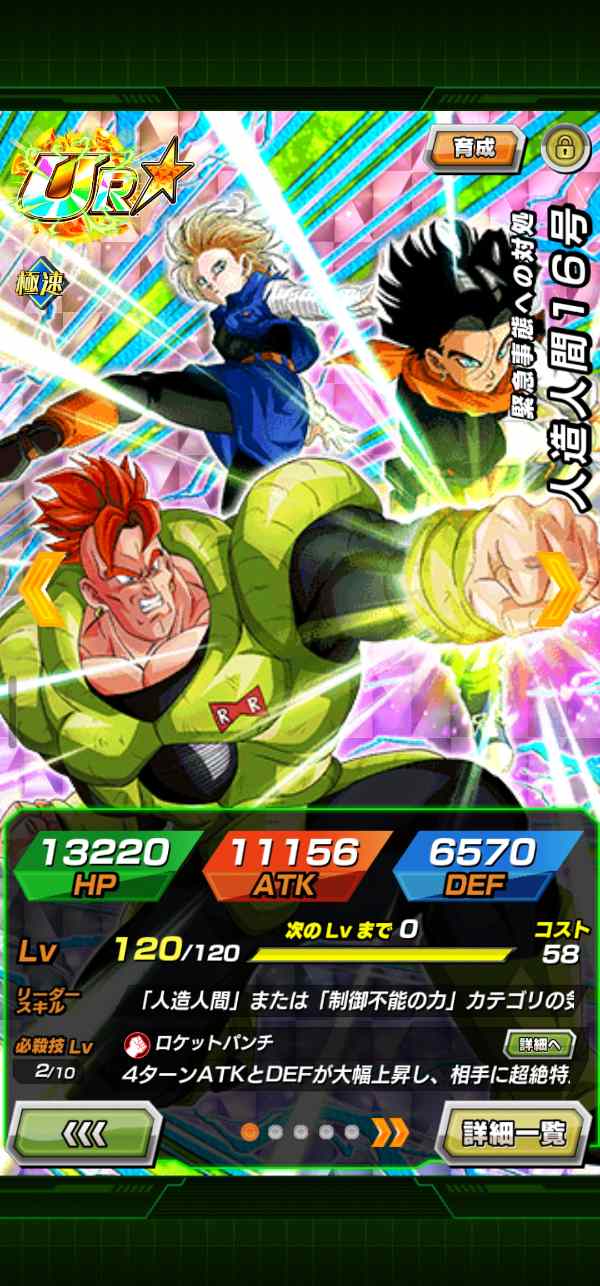Select the second page indicator dot
This screenshot has height=1286, width=600.
(276, 1133)
